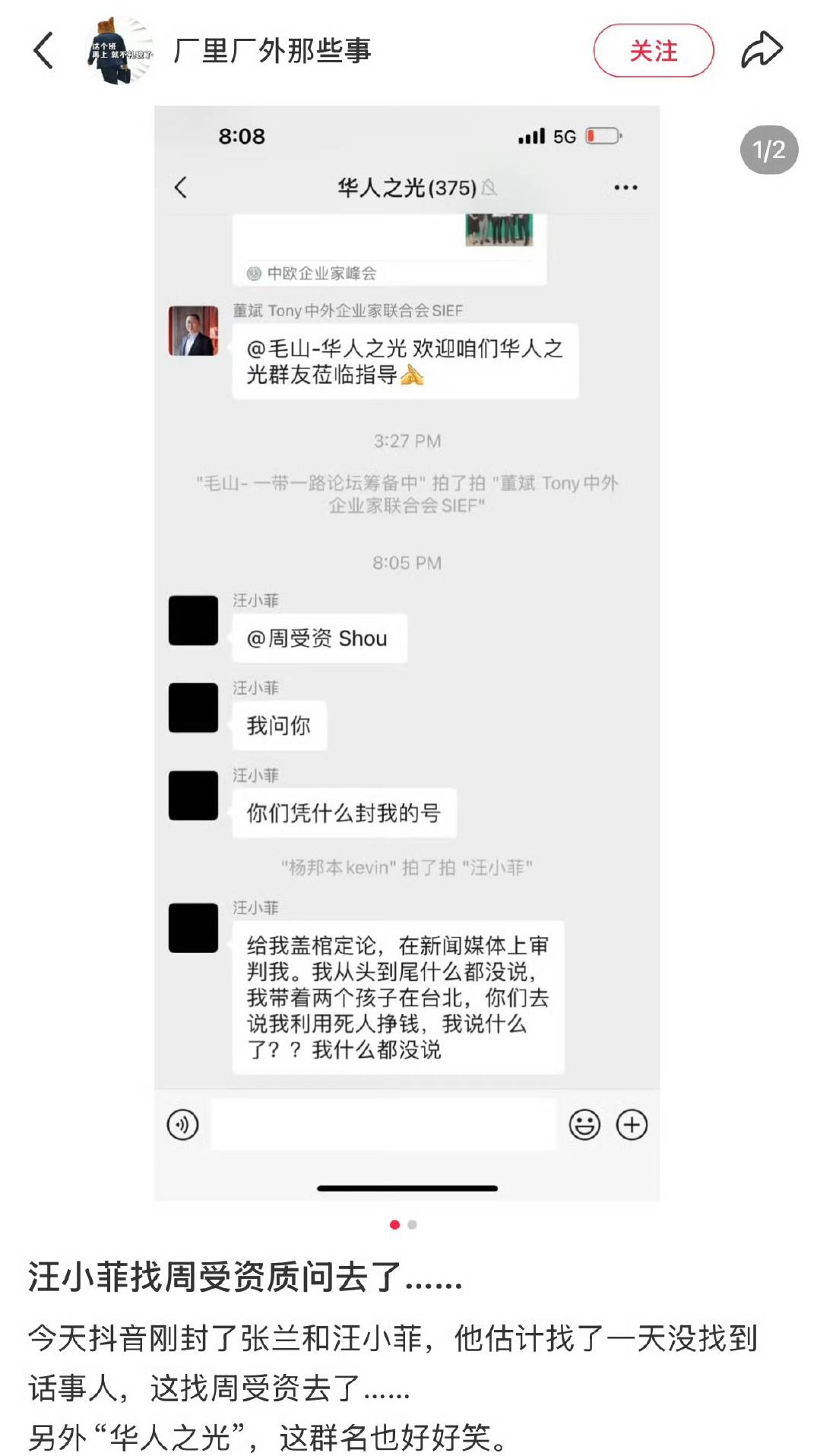Go back to the previous page
Screen dimensions: 817x1456
click(43, 50)
